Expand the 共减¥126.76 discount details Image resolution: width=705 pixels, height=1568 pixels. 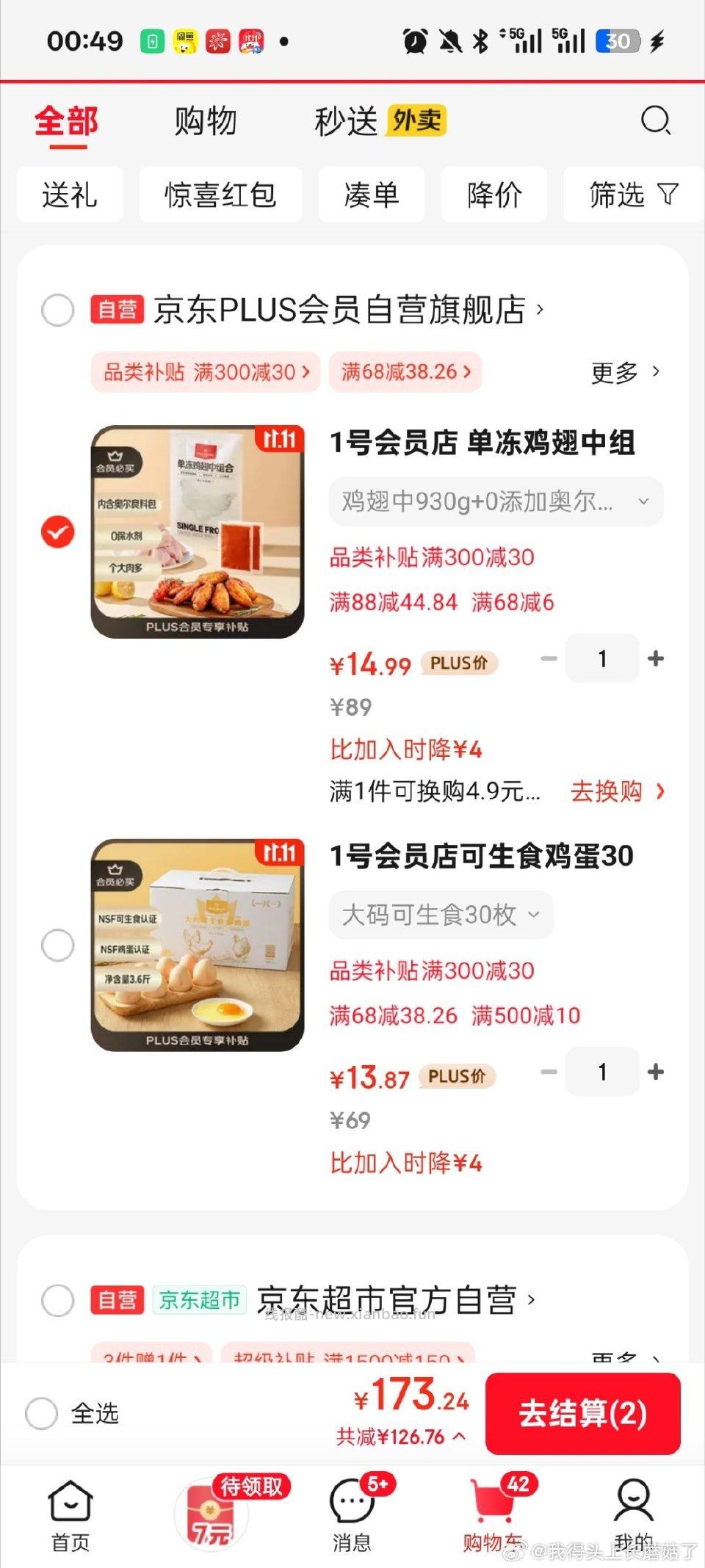point(407,1437)
